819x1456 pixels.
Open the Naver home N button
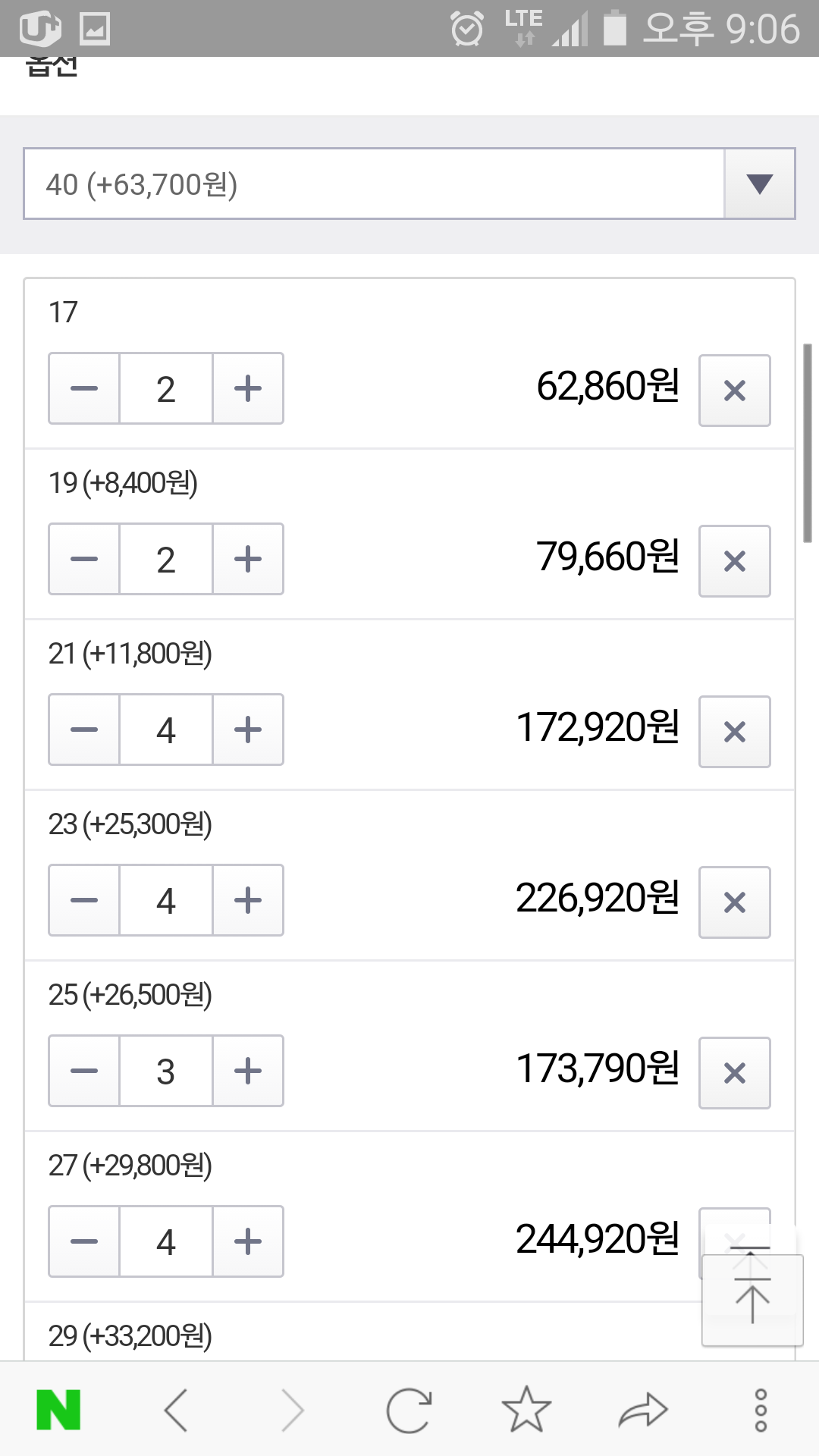pyautogui.click(x=58, y=1410)
